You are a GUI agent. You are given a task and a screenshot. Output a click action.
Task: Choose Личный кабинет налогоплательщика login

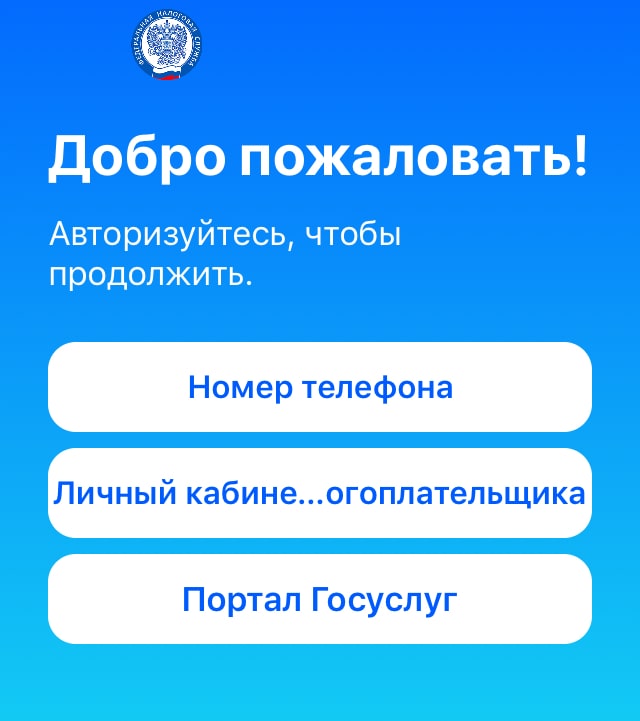click(x=320, y=493)
